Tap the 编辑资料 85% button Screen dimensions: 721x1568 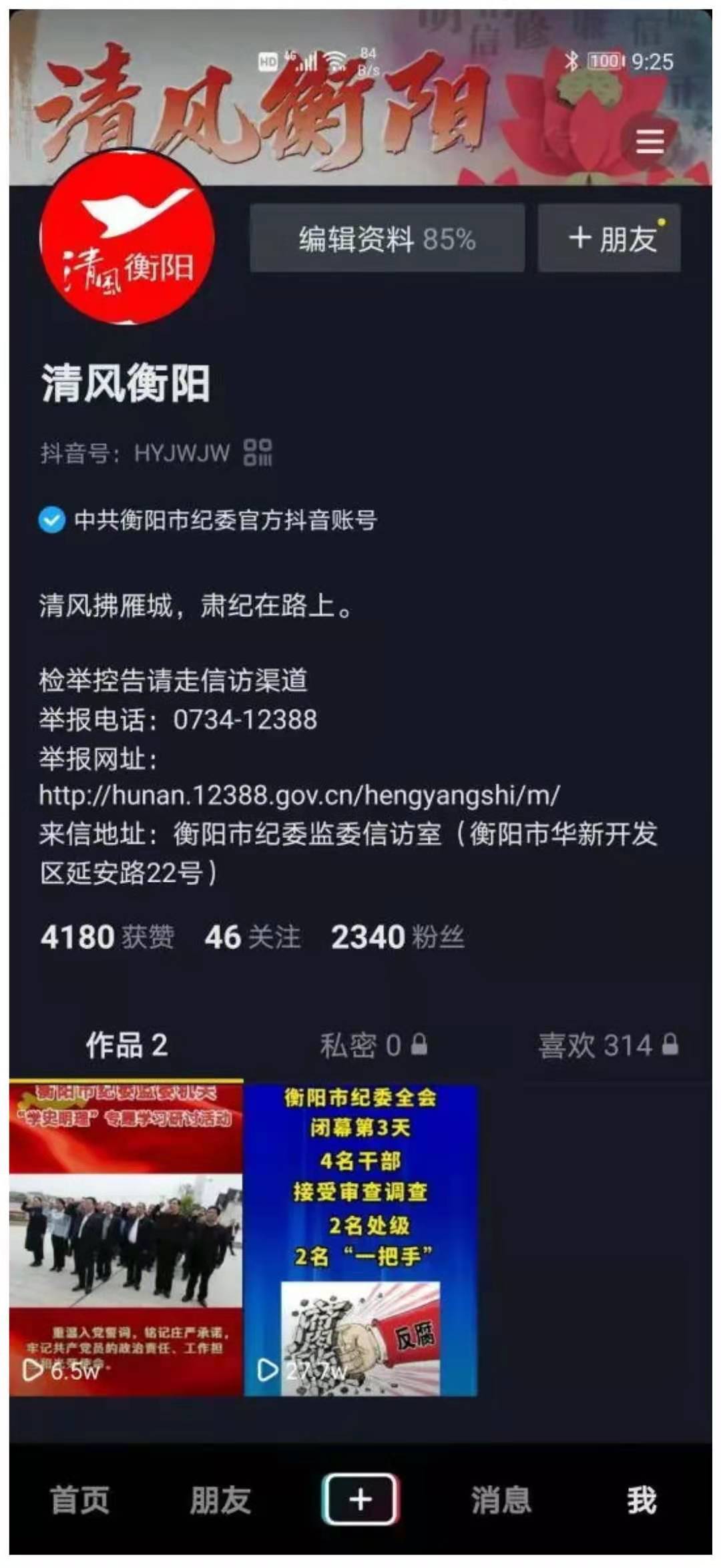click(387, 239)
